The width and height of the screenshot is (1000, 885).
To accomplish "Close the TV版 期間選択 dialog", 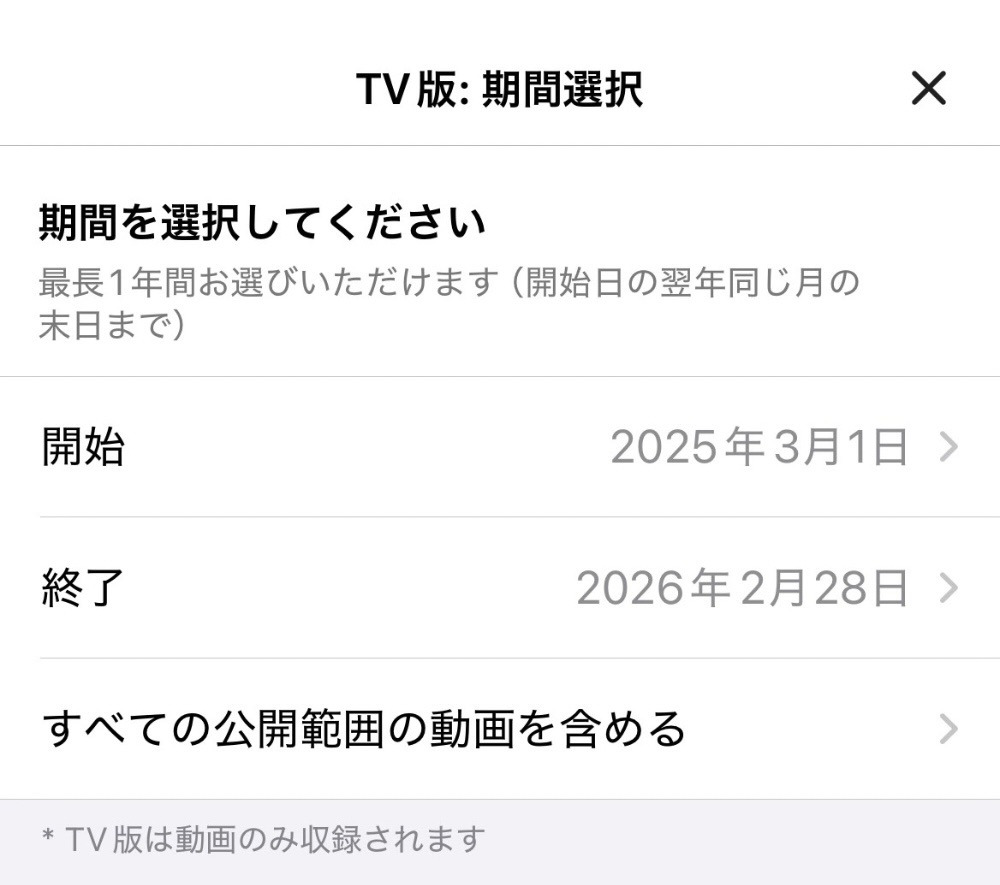I will [x=928, y=90].
